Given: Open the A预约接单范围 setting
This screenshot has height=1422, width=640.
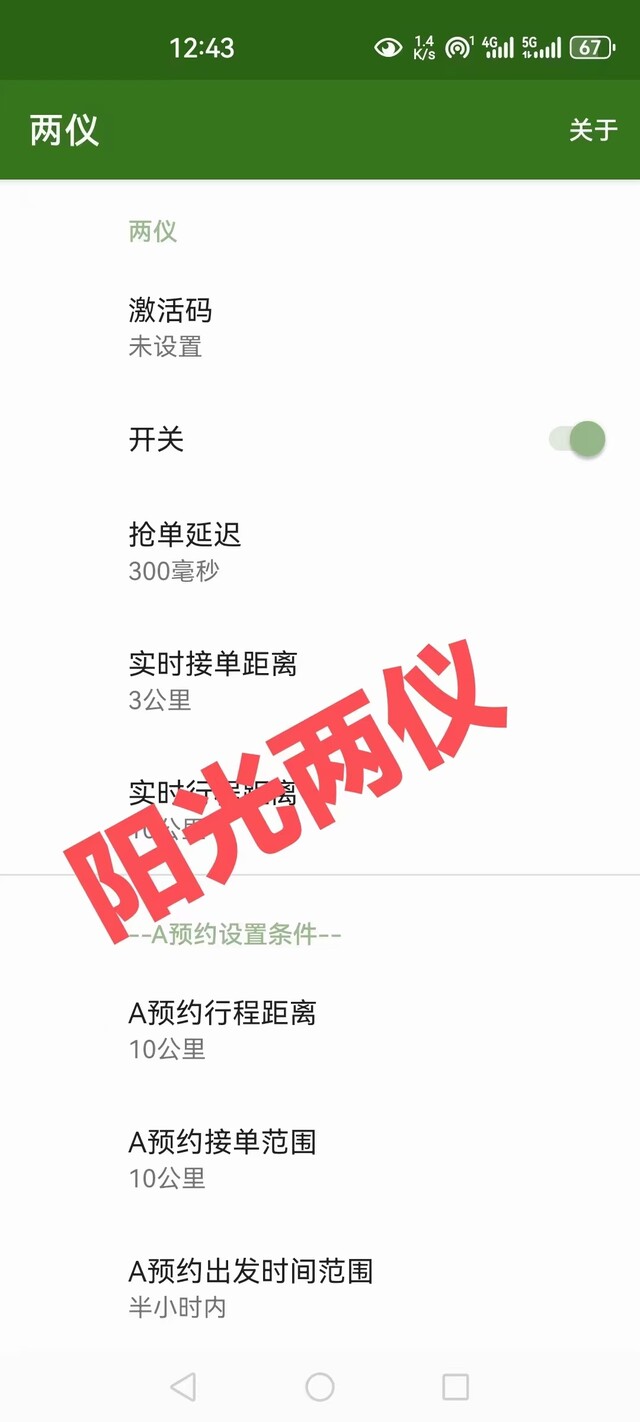Looking at the screenshot, I should pyautogui.click(x=320, y=1159).
